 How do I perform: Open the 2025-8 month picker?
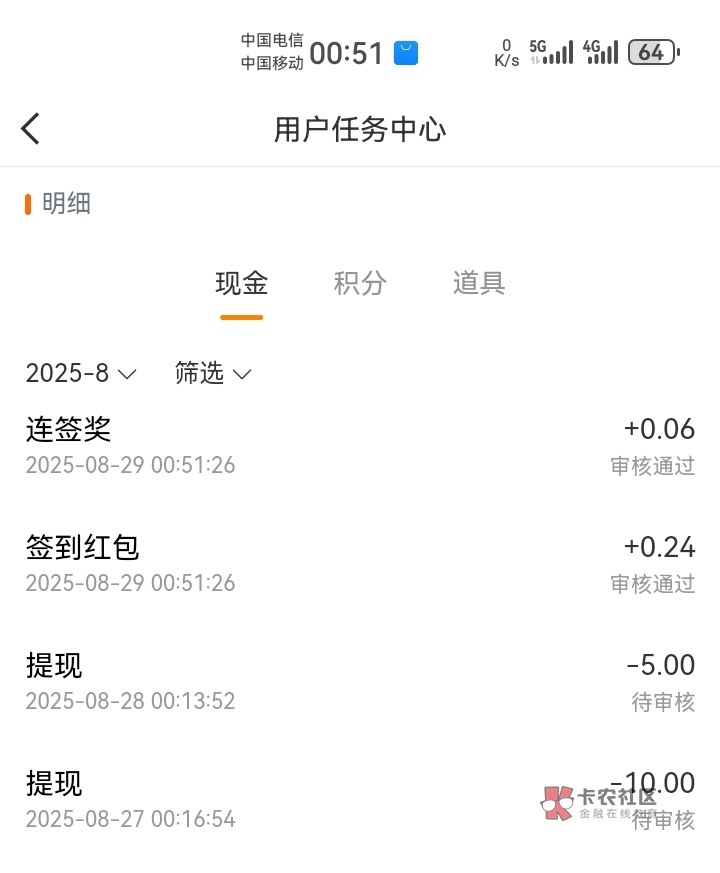(80, 373)
